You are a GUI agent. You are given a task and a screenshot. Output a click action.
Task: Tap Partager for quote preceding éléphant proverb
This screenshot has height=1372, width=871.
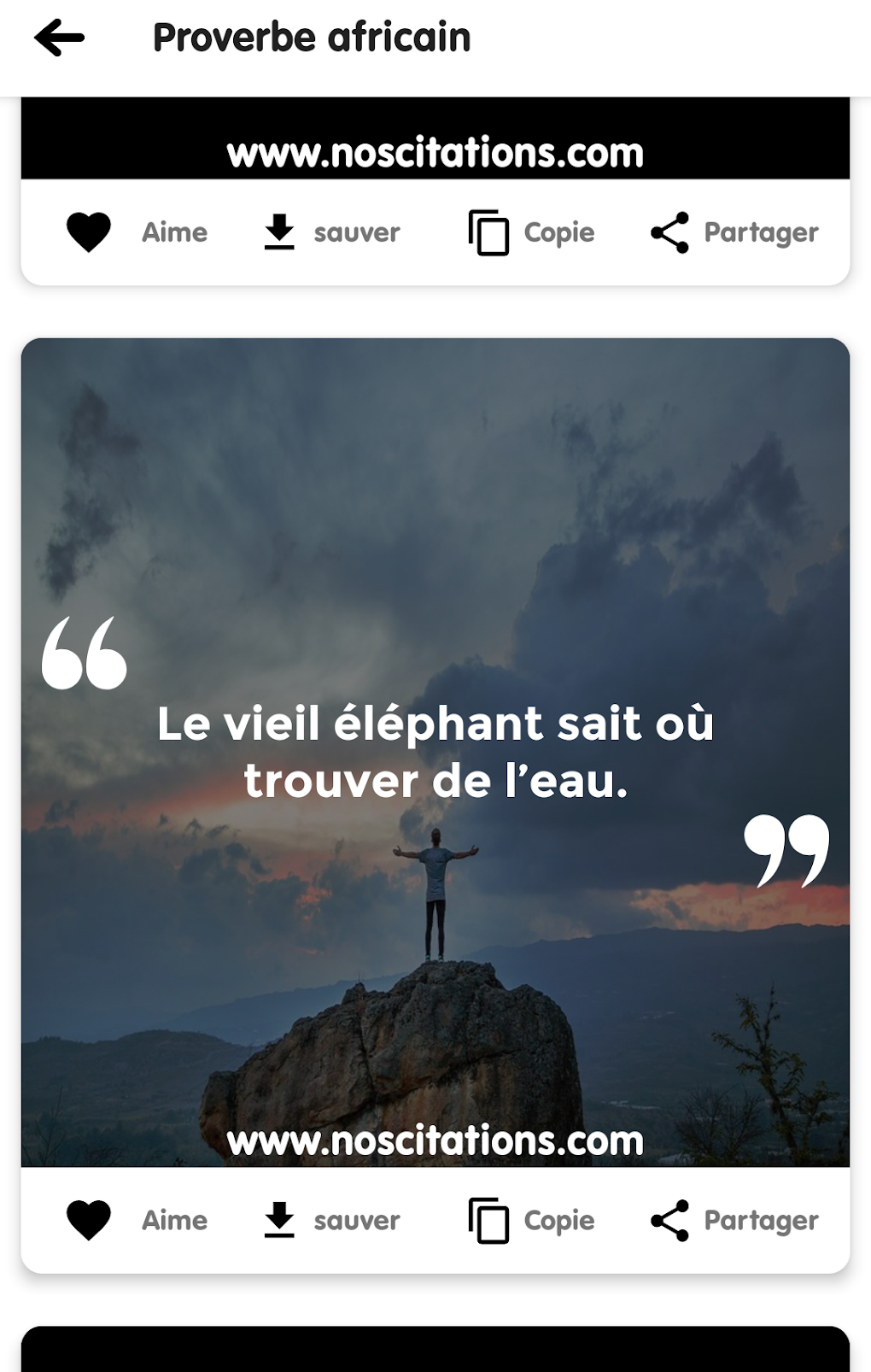[670, 232]
